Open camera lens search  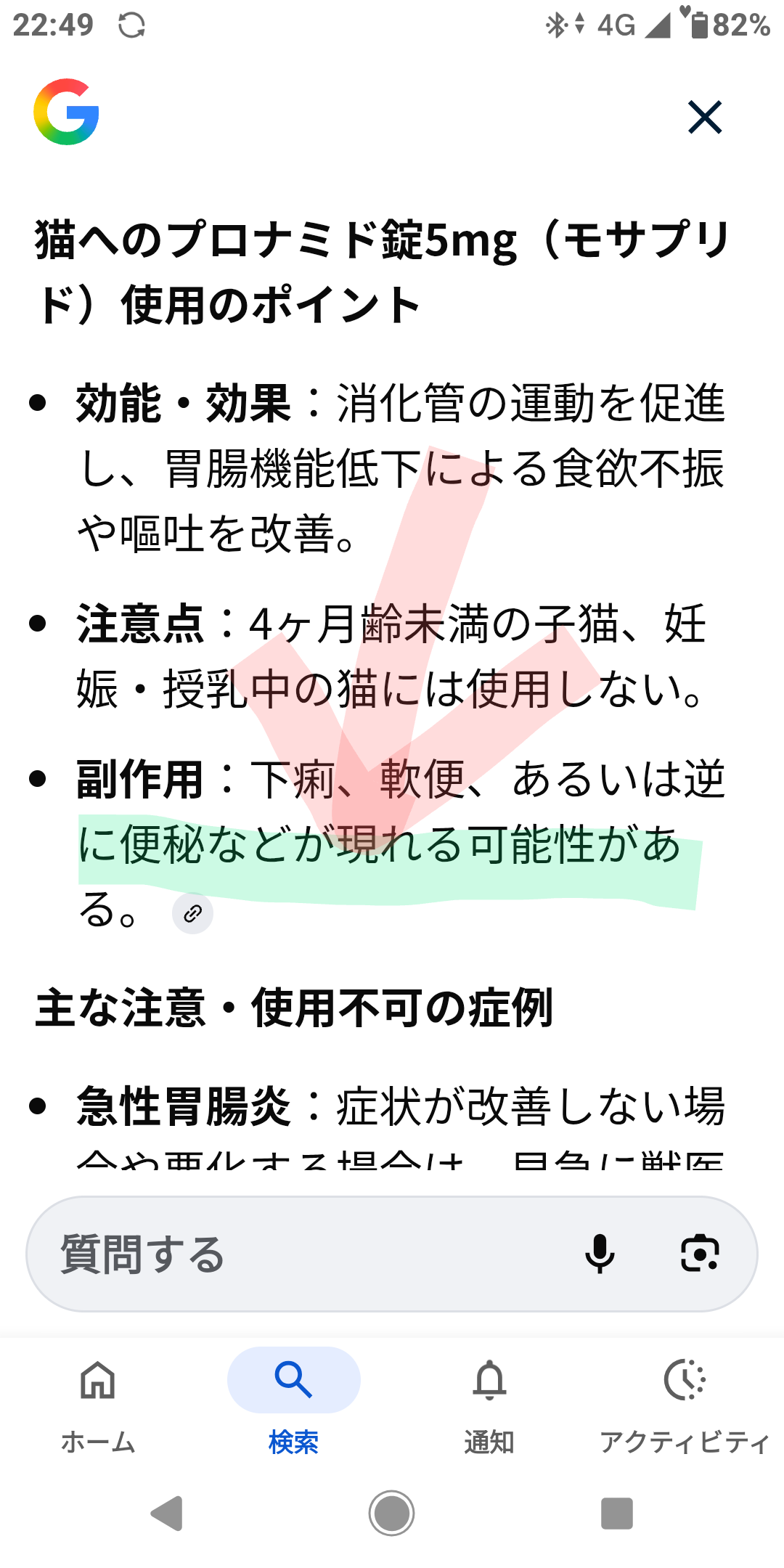point(700,1254)
